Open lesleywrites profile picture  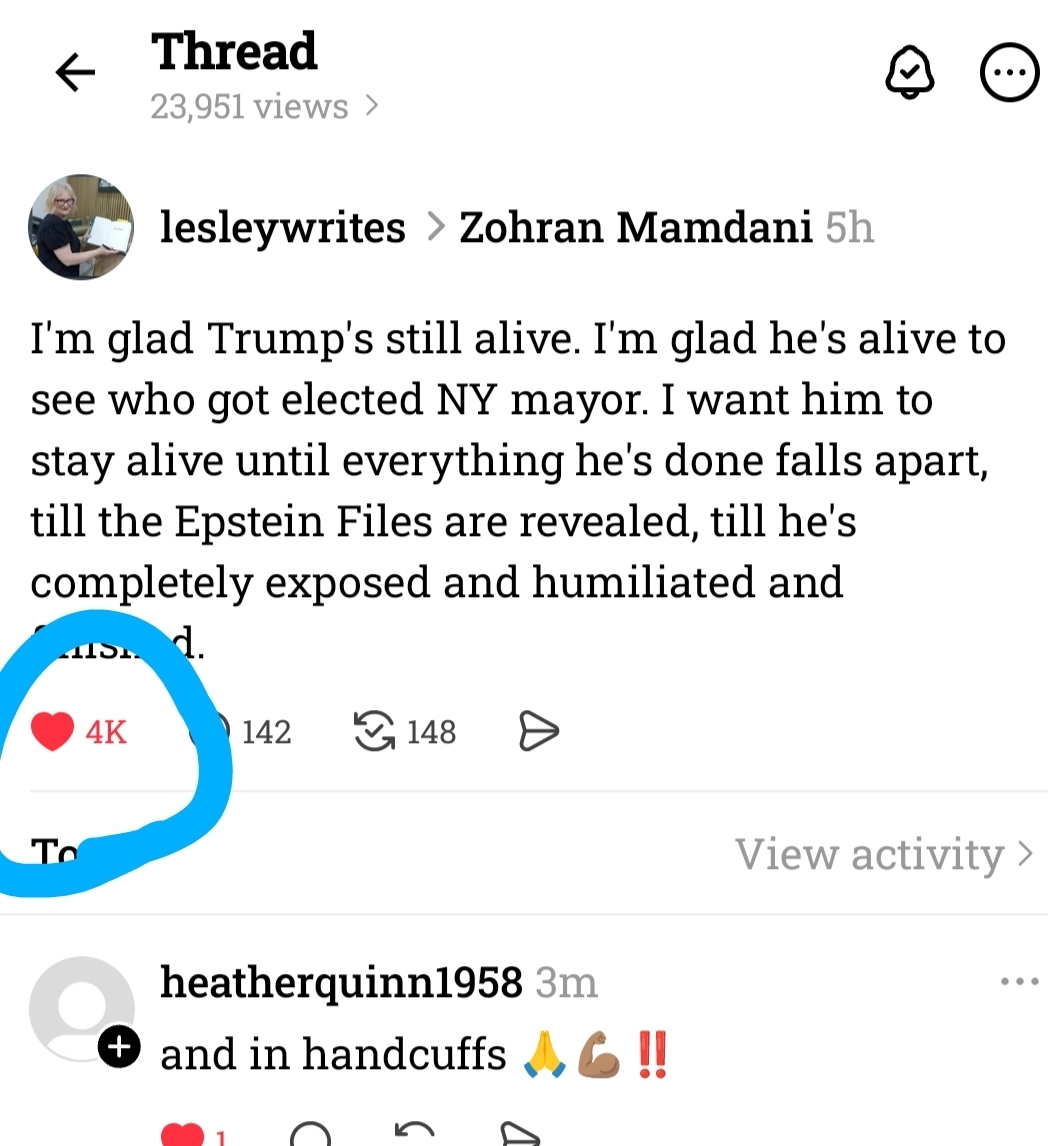pos(81,227)
